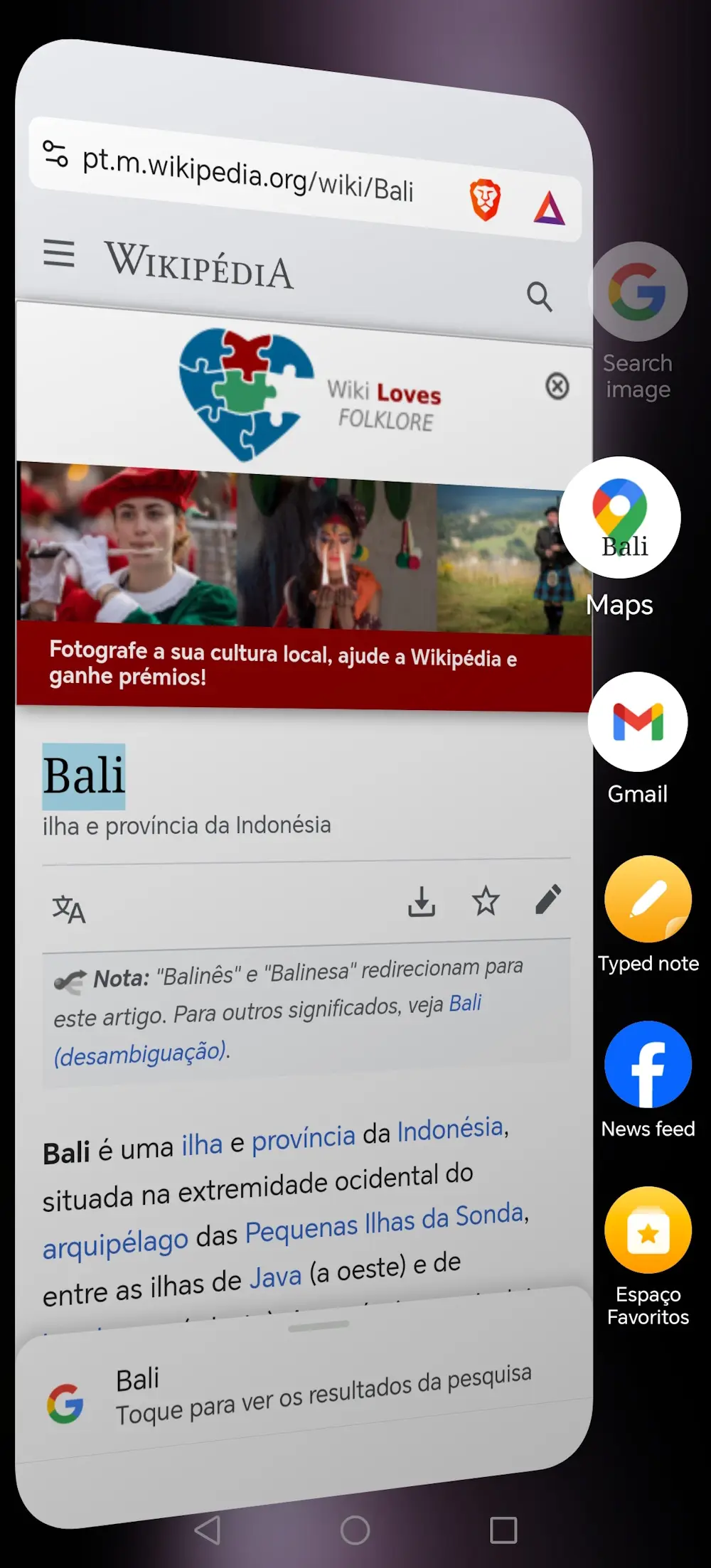Edit the Bali article with pencil

click(x=548, y=899)
